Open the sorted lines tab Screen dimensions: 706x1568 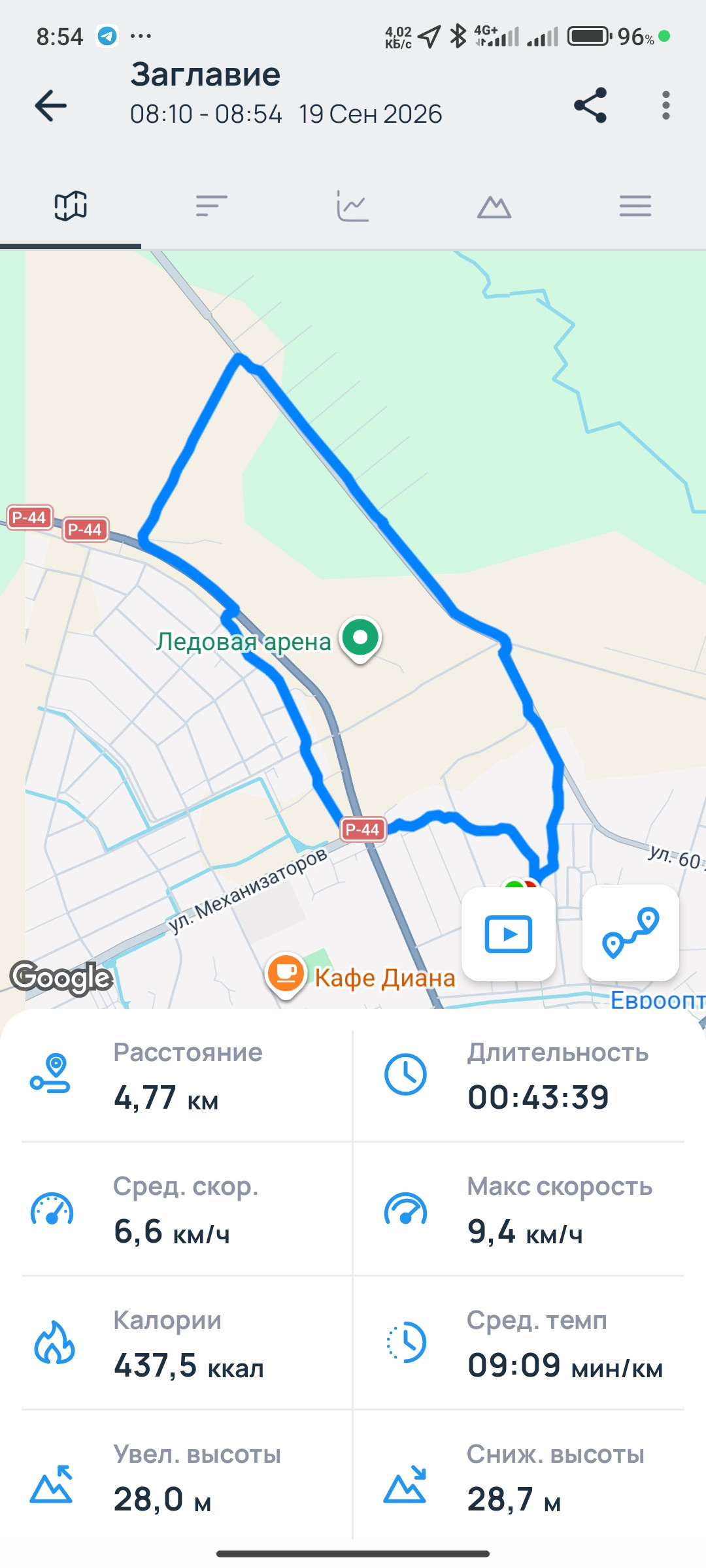pyautogui.click(x=212, y=206)
